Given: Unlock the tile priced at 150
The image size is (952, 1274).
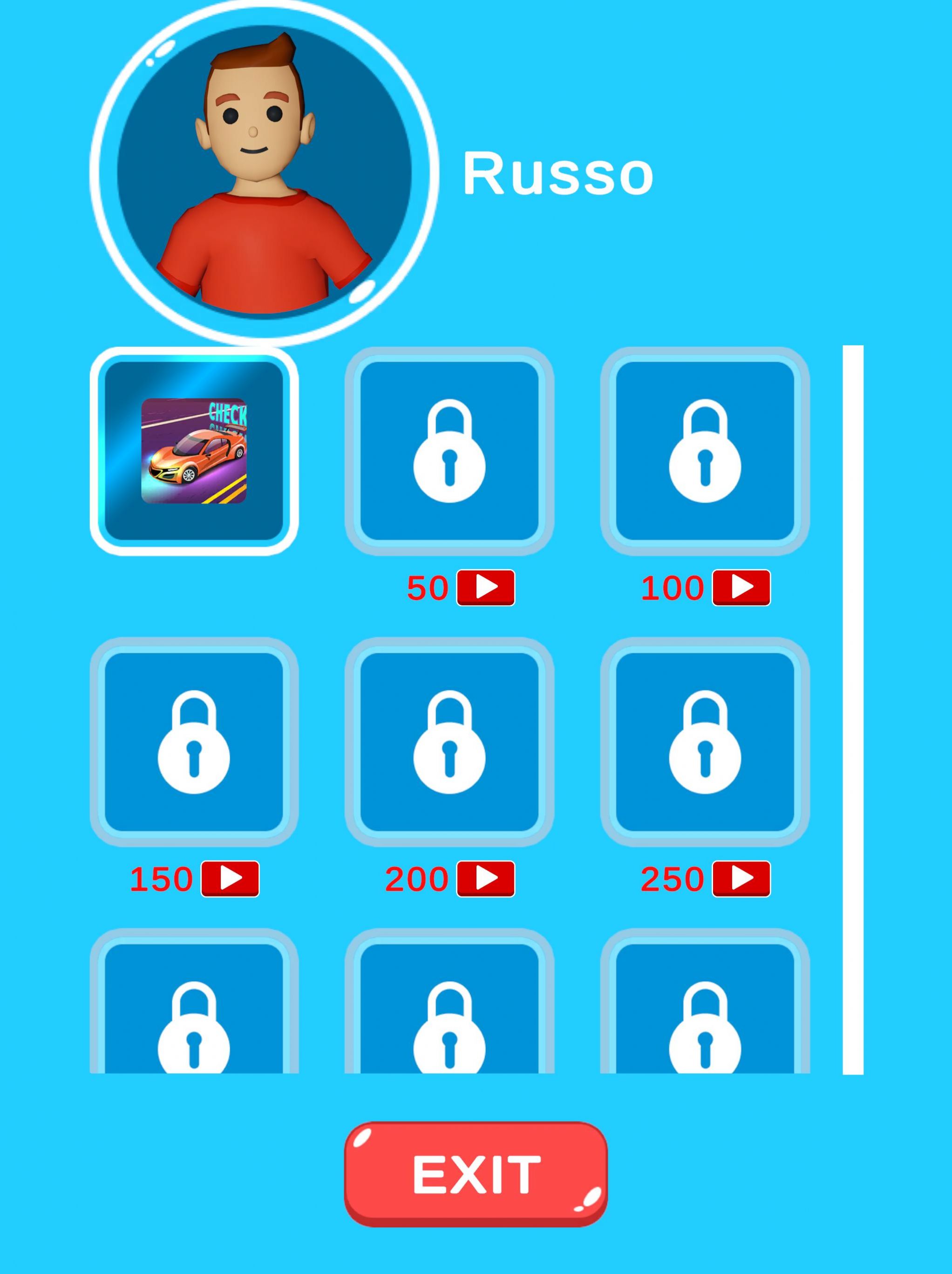Looking at the screenshot, I should click(x=194, y=742).
